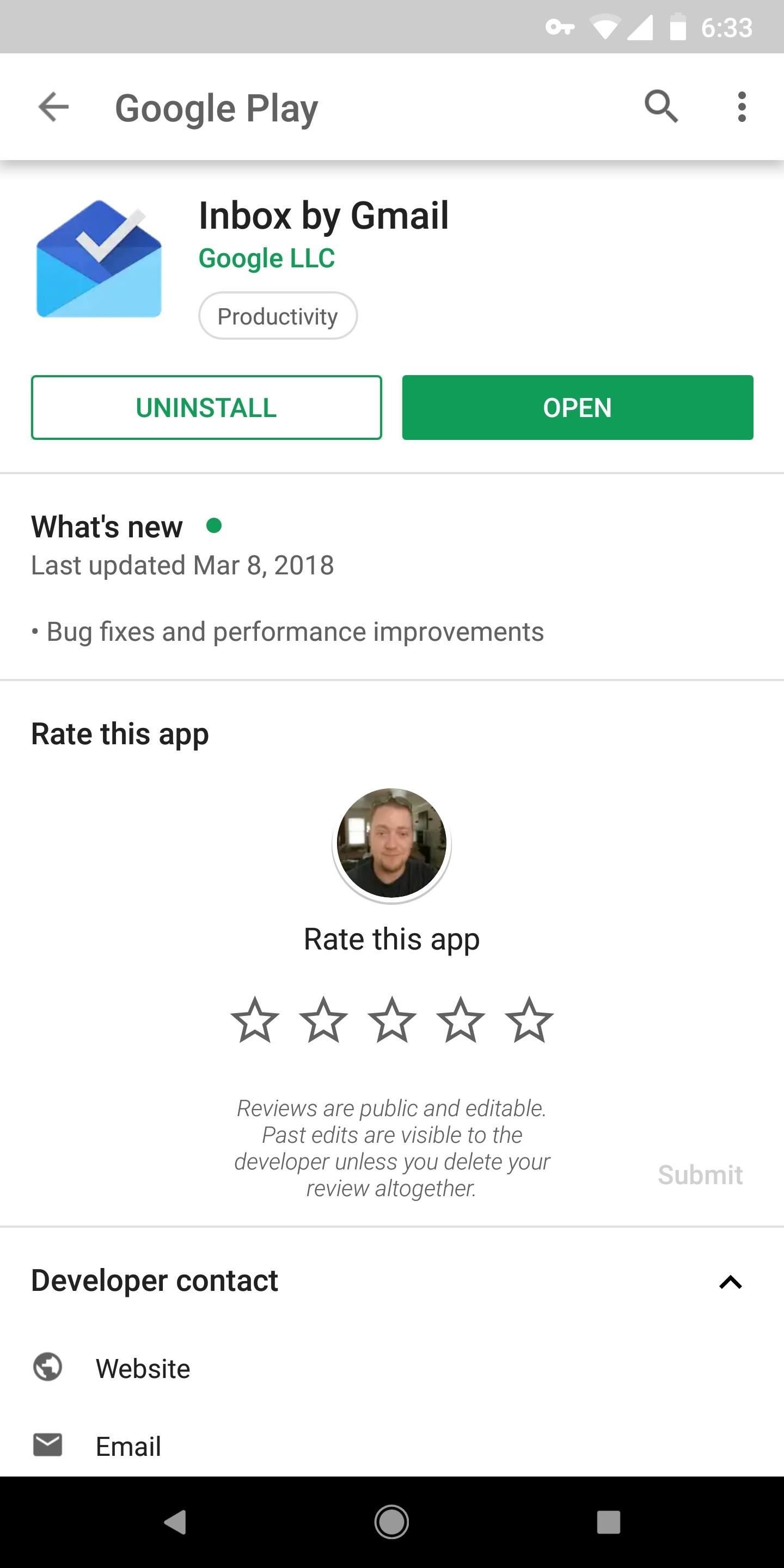The width and height of the screenshot is (784, 1568).
Task: Open the three-dot overflow menu
Action: pyautogui.click(x=741, y=107)
